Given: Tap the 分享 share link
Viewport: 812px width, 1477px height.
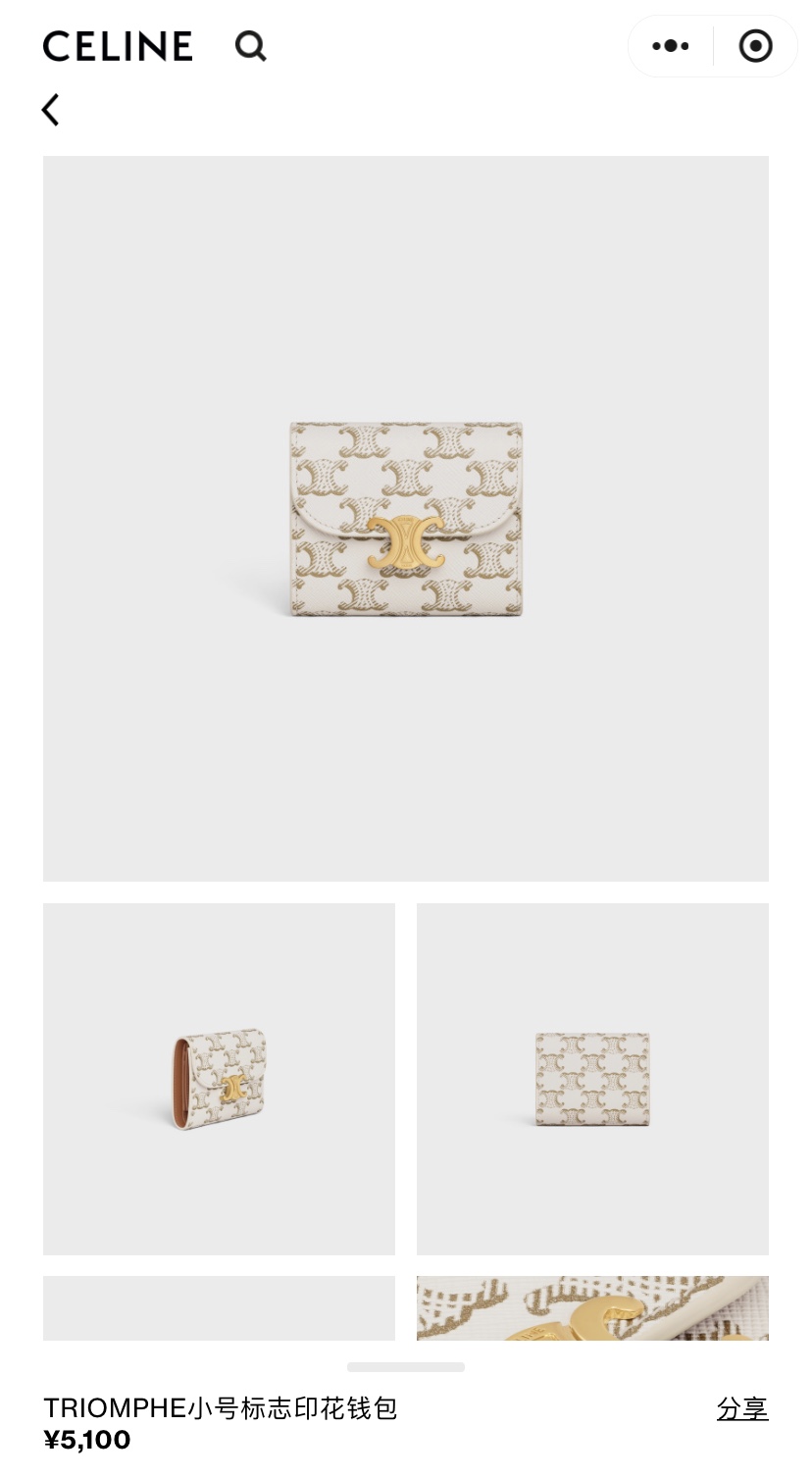Looking at the screenshot, I should (x=741, y=1408).
